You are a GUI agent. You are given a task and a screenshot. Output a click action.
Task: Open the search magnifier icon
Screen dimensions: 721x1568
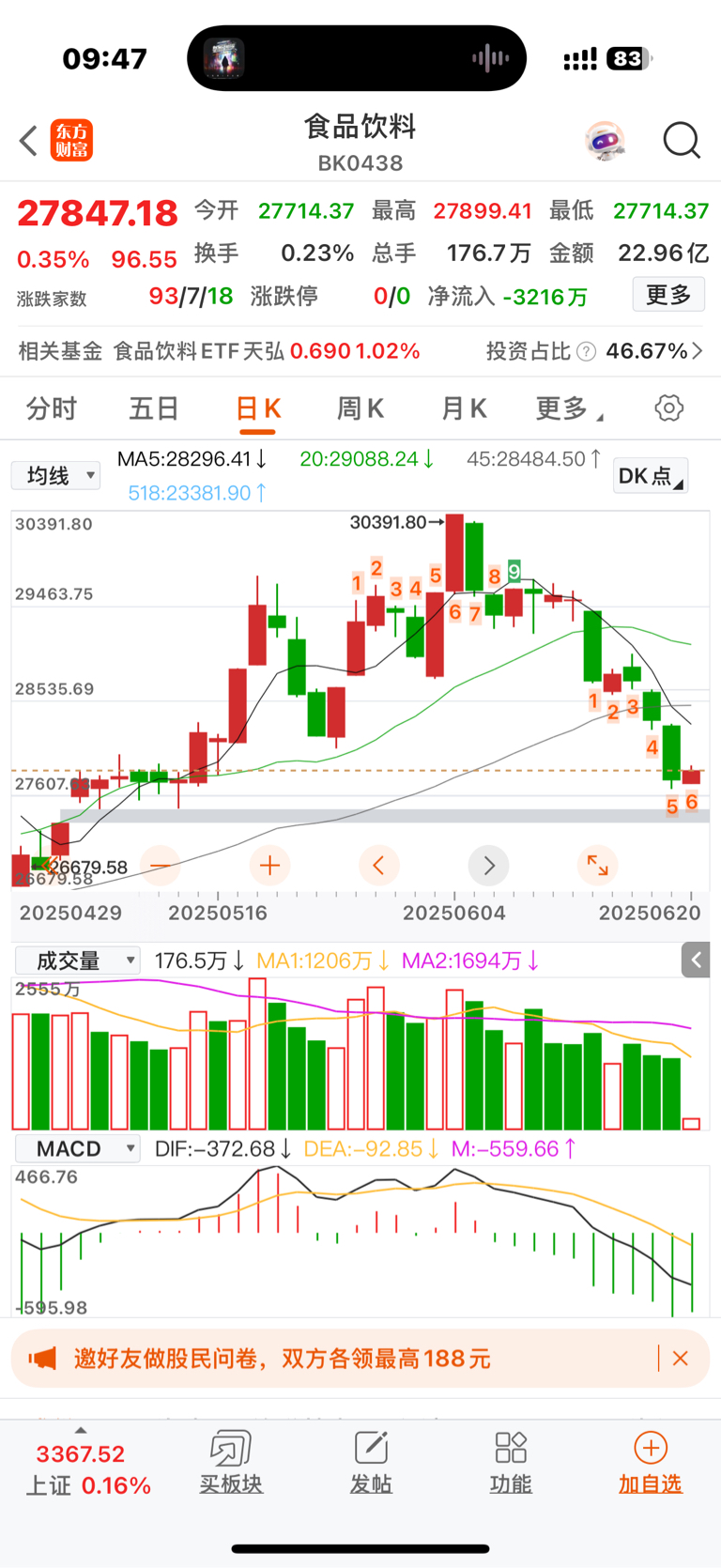pos(682,141)
